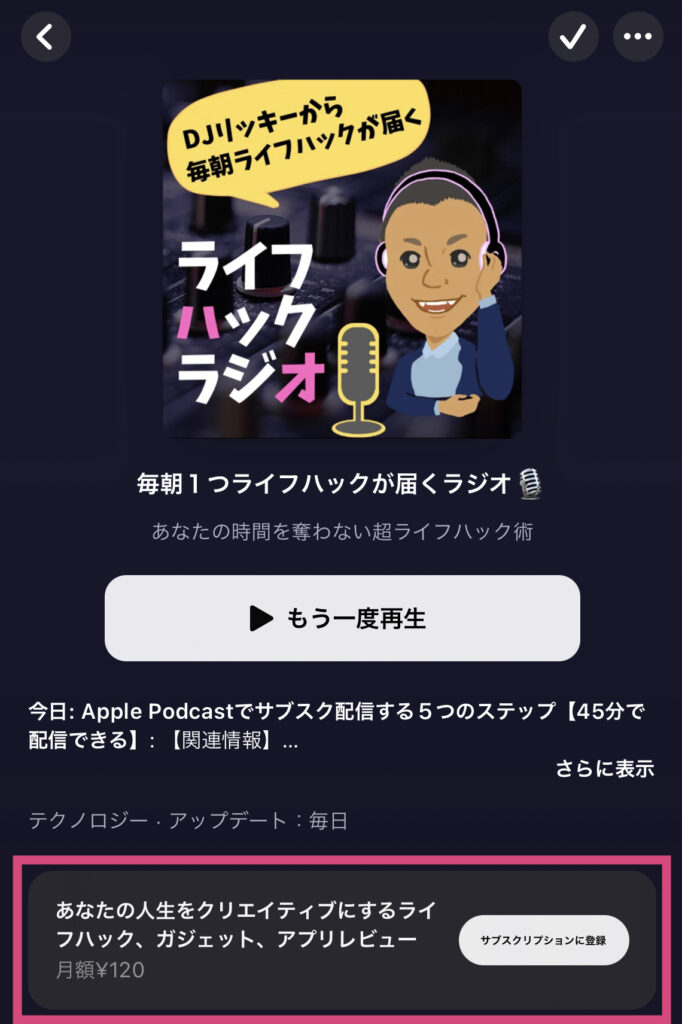This screenshot has height=1024, width=682.
Task: Tap the checkmark follow icon
Action: (x=573, y=37)
